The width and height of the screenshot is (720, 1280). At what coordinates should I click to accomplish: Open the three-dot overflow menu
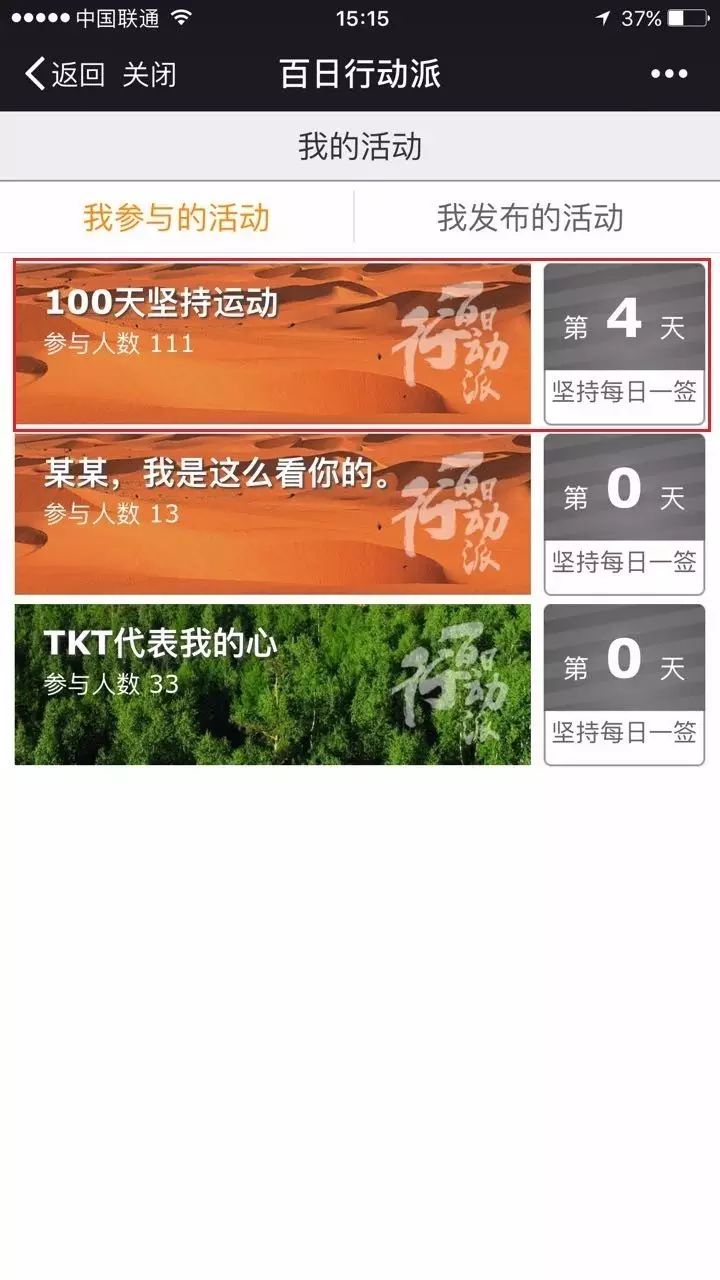(668, 74)
